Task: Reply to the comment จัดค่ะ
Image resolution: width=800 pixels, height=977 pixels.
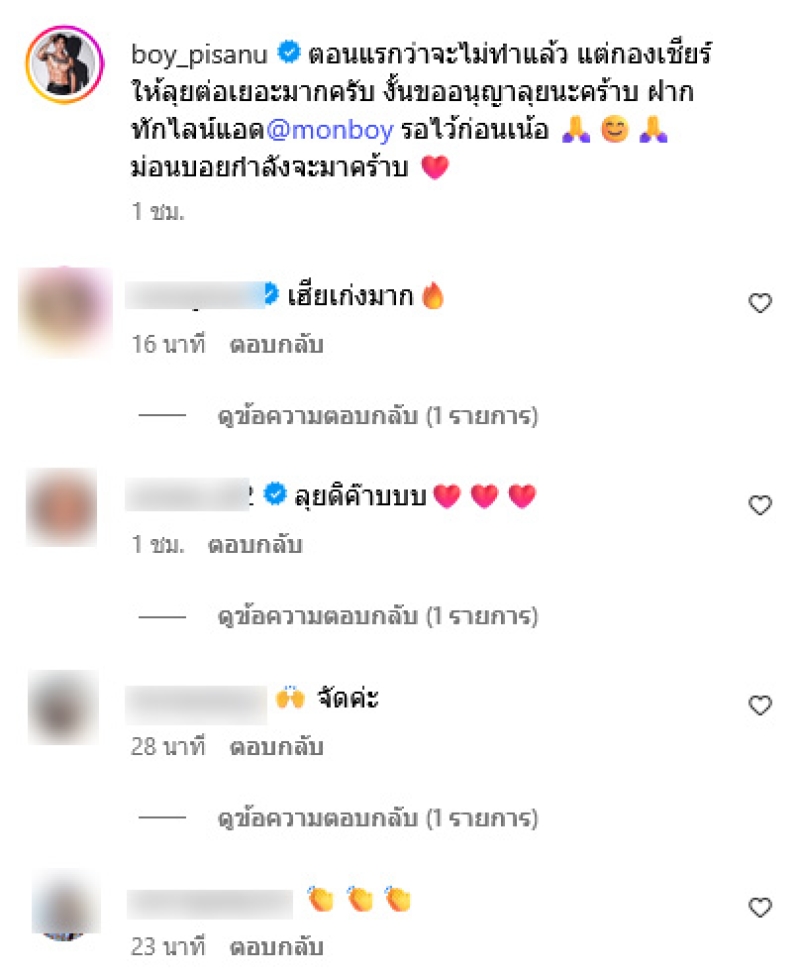Action: [x=277, y=747]
